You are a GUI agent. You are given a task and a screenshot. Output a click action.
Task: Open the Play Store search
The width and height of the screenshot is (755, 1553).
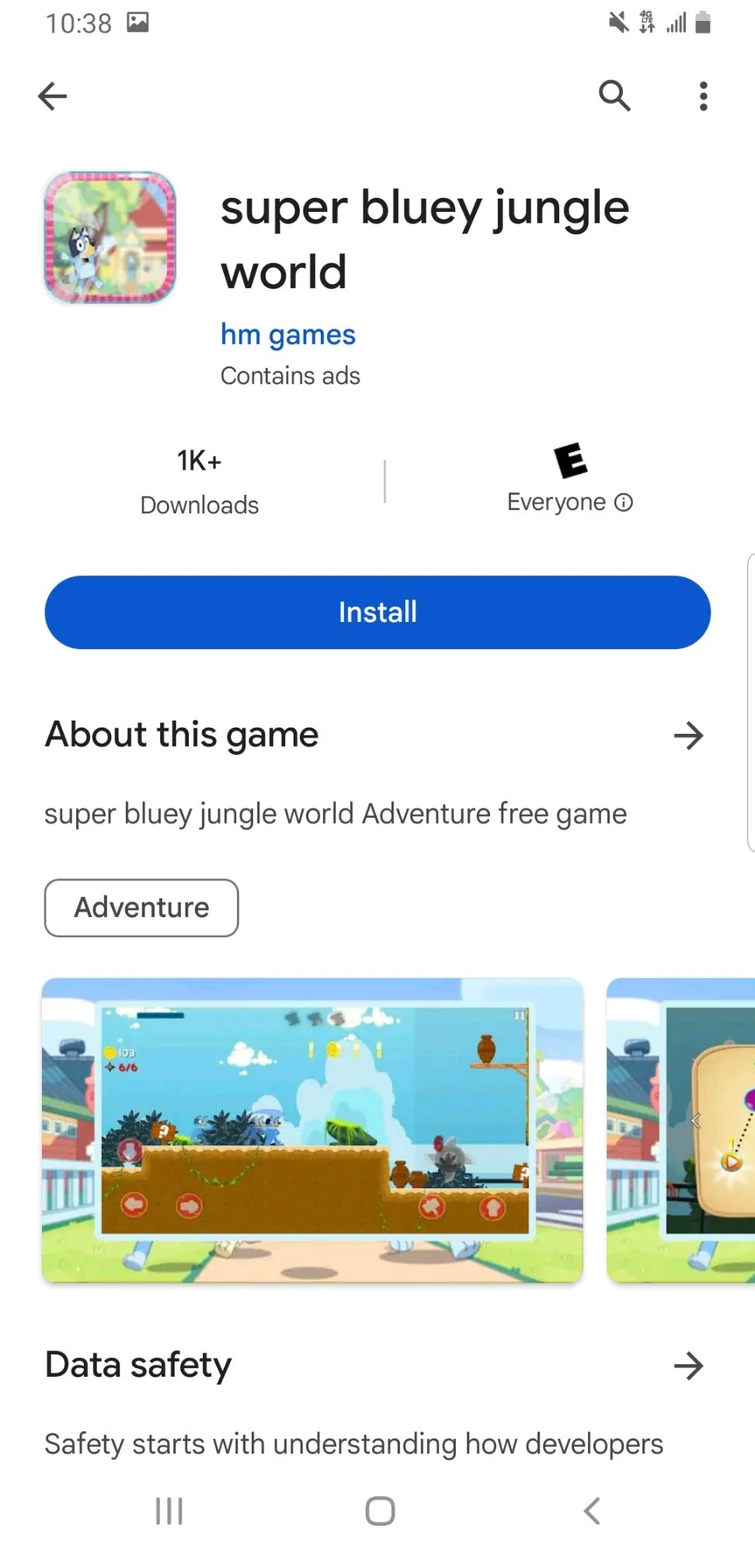coord(615,96)
